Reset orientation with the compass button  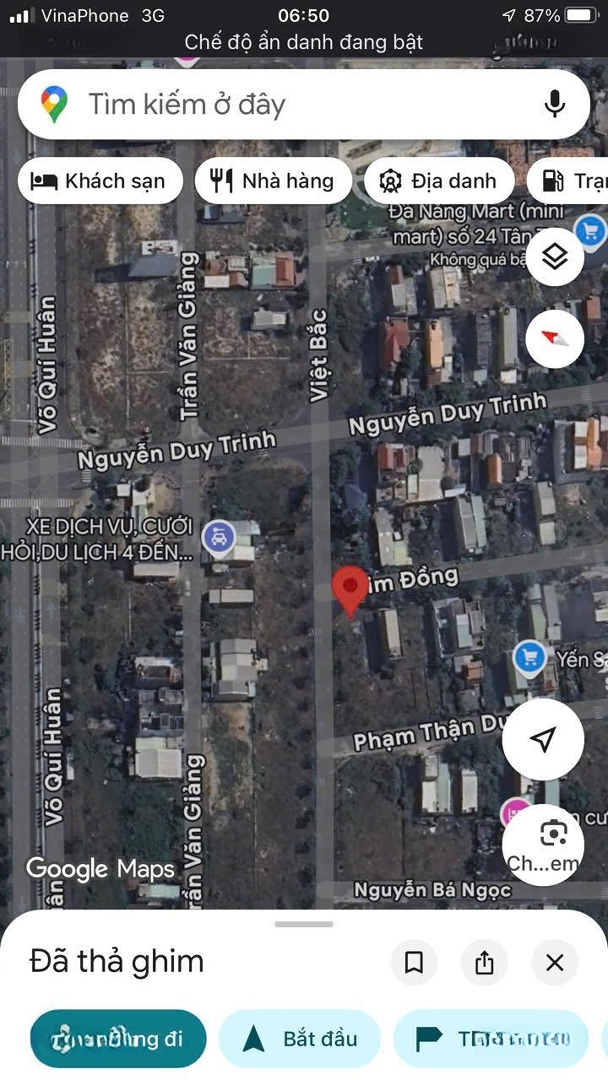(x=554, y=338)
